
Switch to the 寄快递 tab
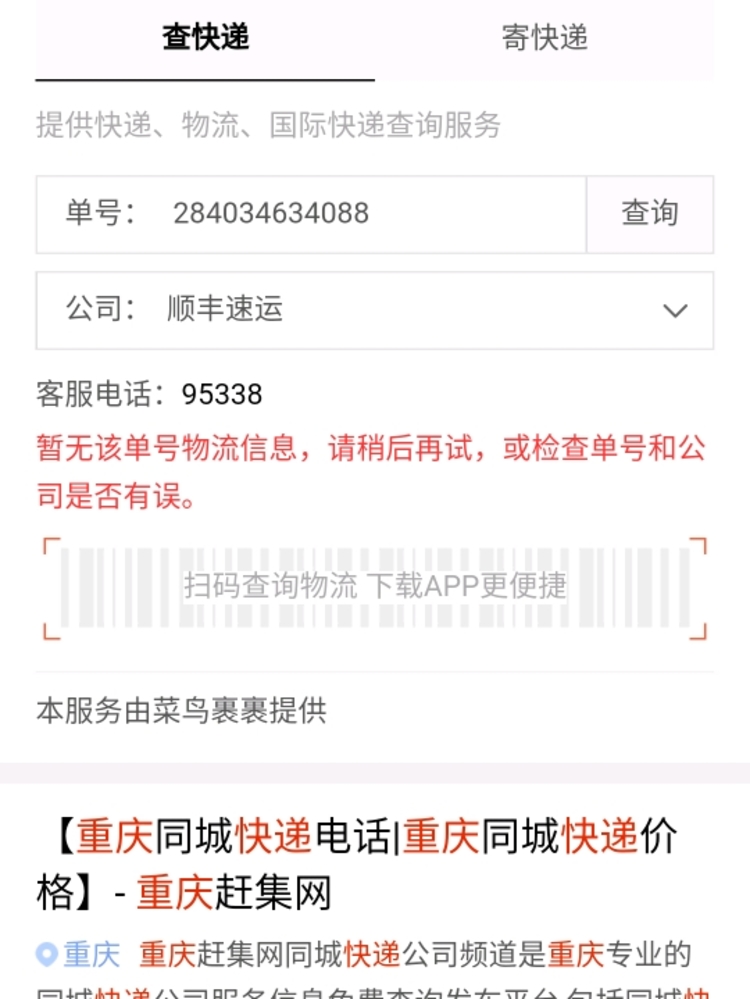[x=544, y=38]
